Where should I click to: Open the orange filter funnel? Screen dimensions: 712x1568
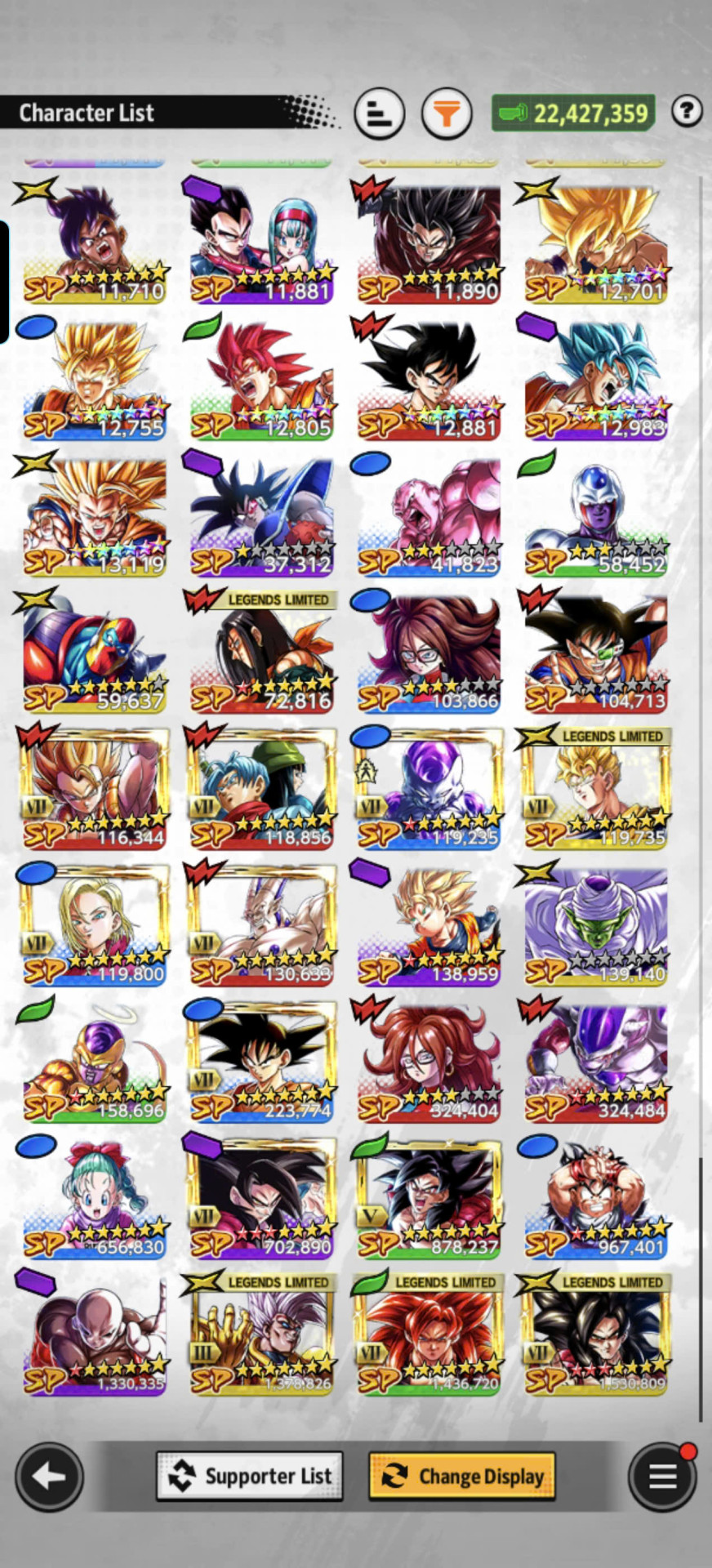447,113
